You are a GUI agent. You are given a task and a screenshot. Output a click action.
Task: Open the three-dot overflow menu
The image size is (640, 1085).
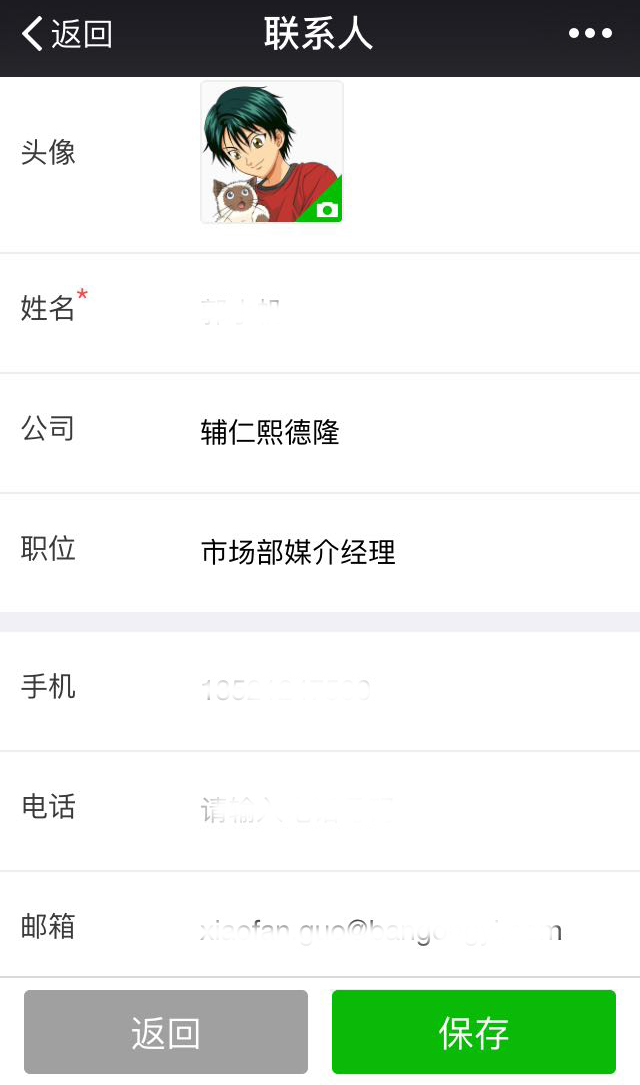(589, 33)
